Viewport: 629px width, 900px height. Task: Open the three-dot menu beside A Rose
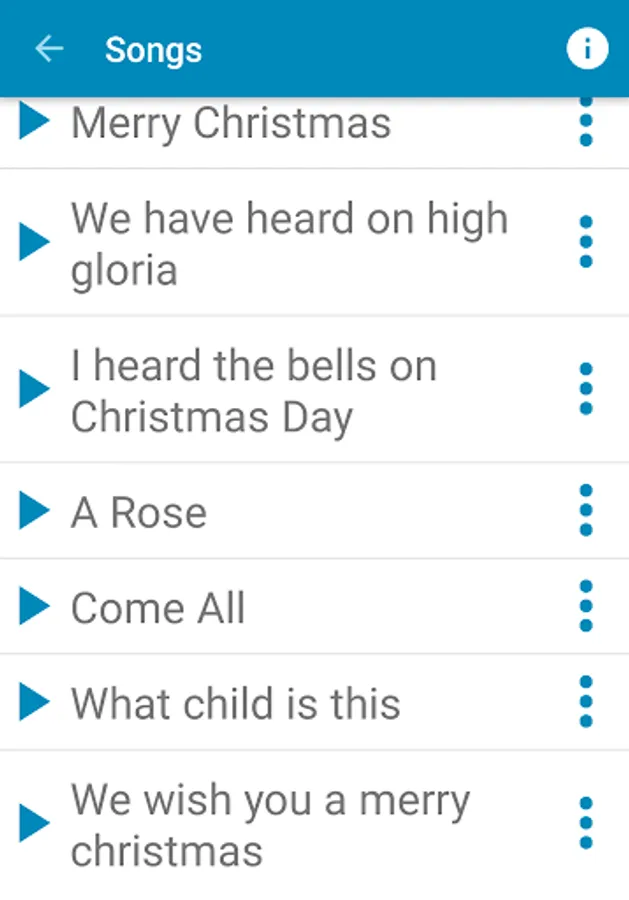pyautogui.click(x=586, y=511)
